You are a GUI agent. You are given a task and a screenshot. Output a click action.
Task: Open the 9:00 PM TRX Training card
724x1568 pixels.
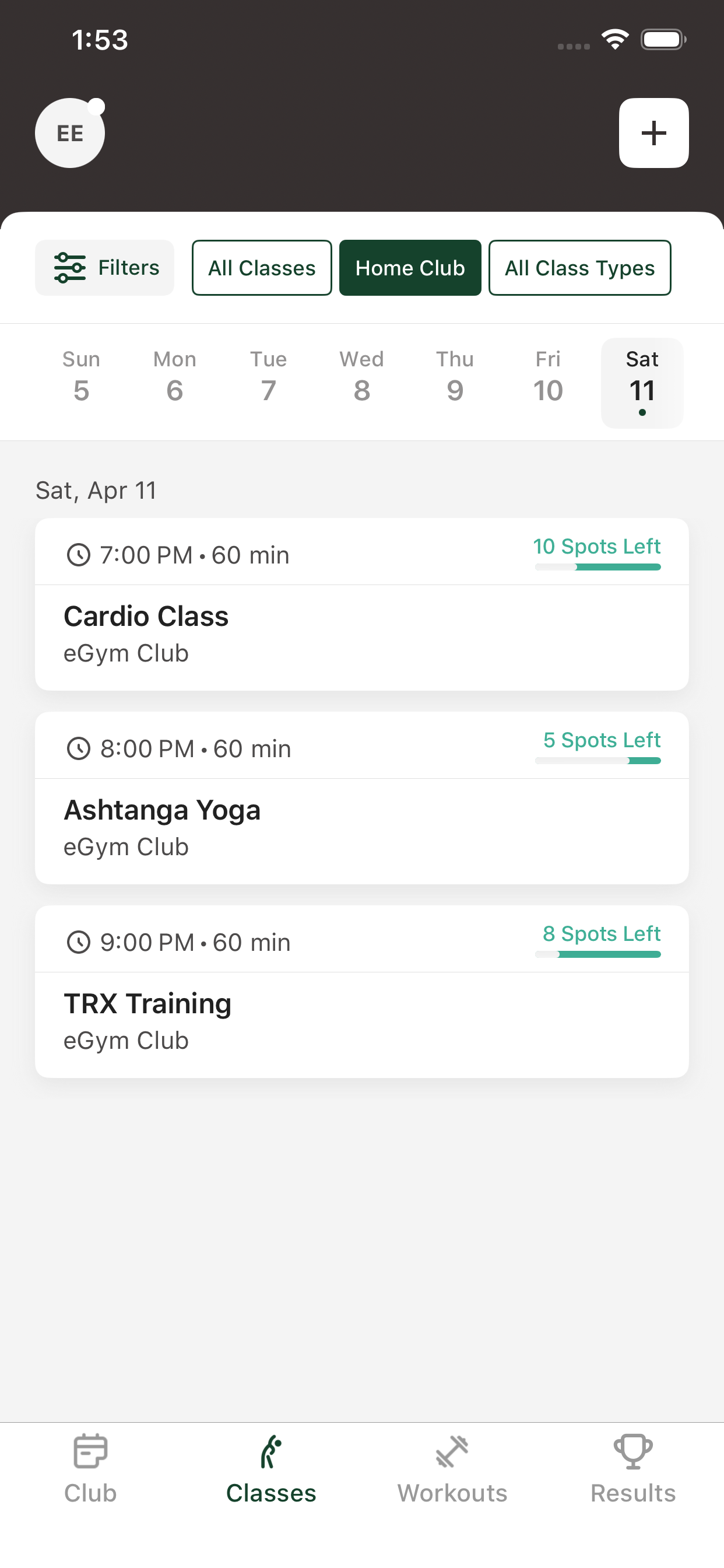click(x=361, y=991)
